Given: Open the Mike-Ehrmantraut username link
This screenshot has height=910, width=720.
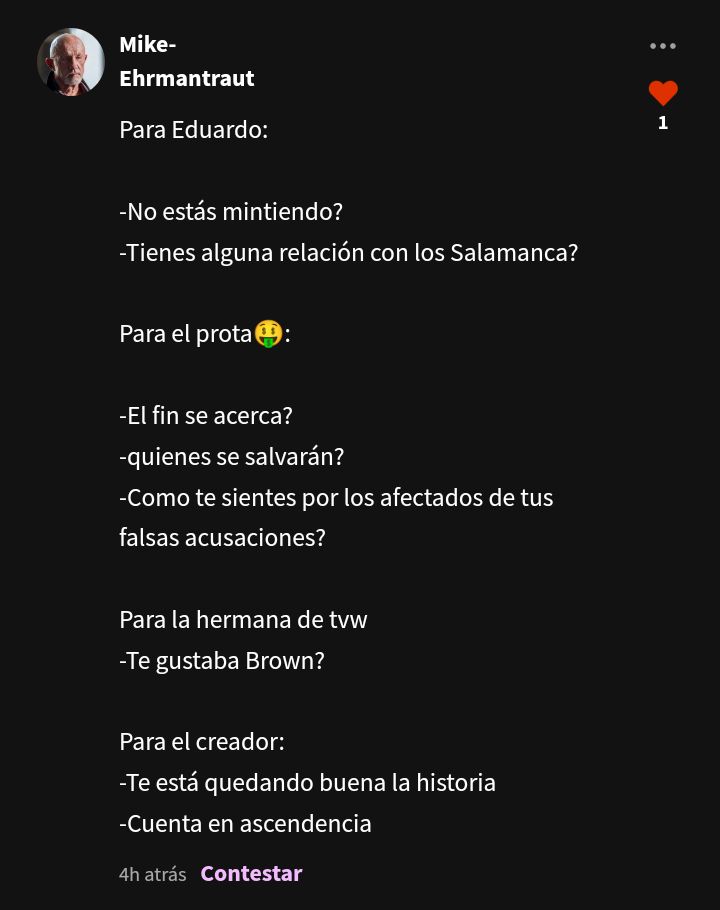Looking at the screenshot, I should (186, 61).
